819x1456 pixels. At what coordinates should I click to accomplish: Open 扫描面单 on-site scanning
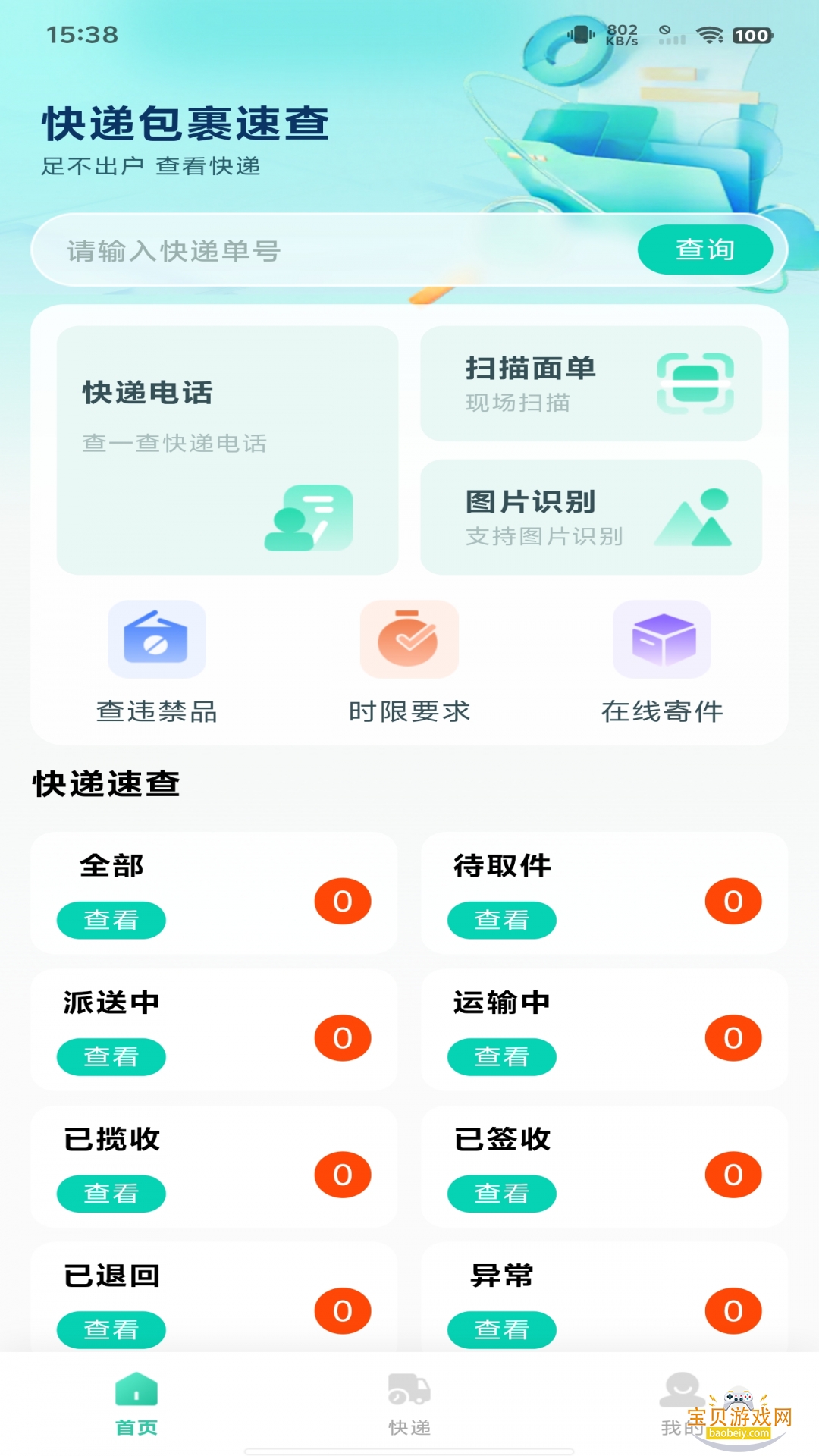591,384
